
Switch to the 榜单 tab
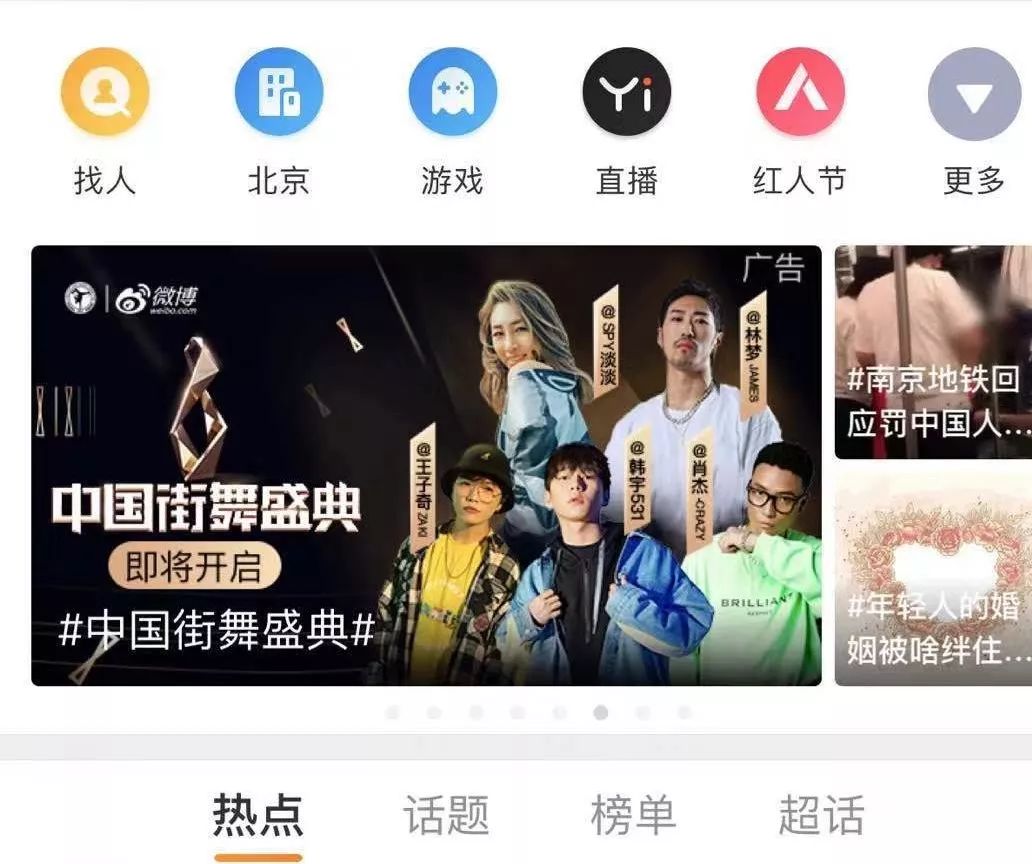click(x=633, y=816)
